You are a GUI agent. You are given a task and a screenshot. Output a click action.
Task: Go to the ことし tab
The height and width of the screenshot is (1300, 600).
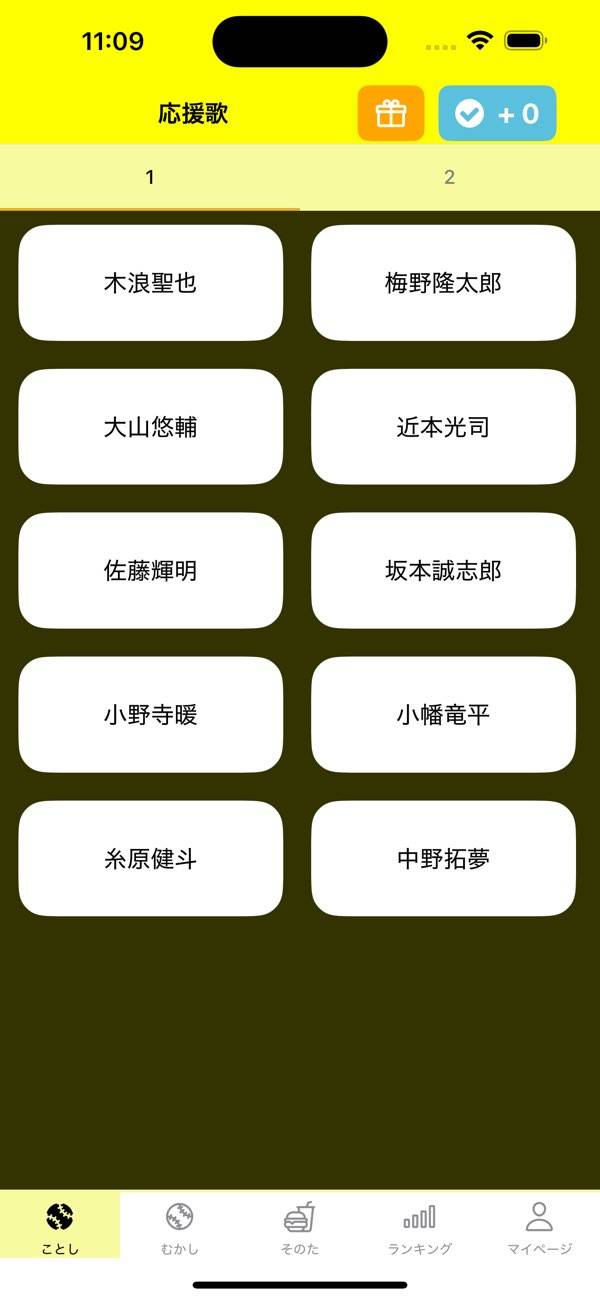tap(60, 1227)
